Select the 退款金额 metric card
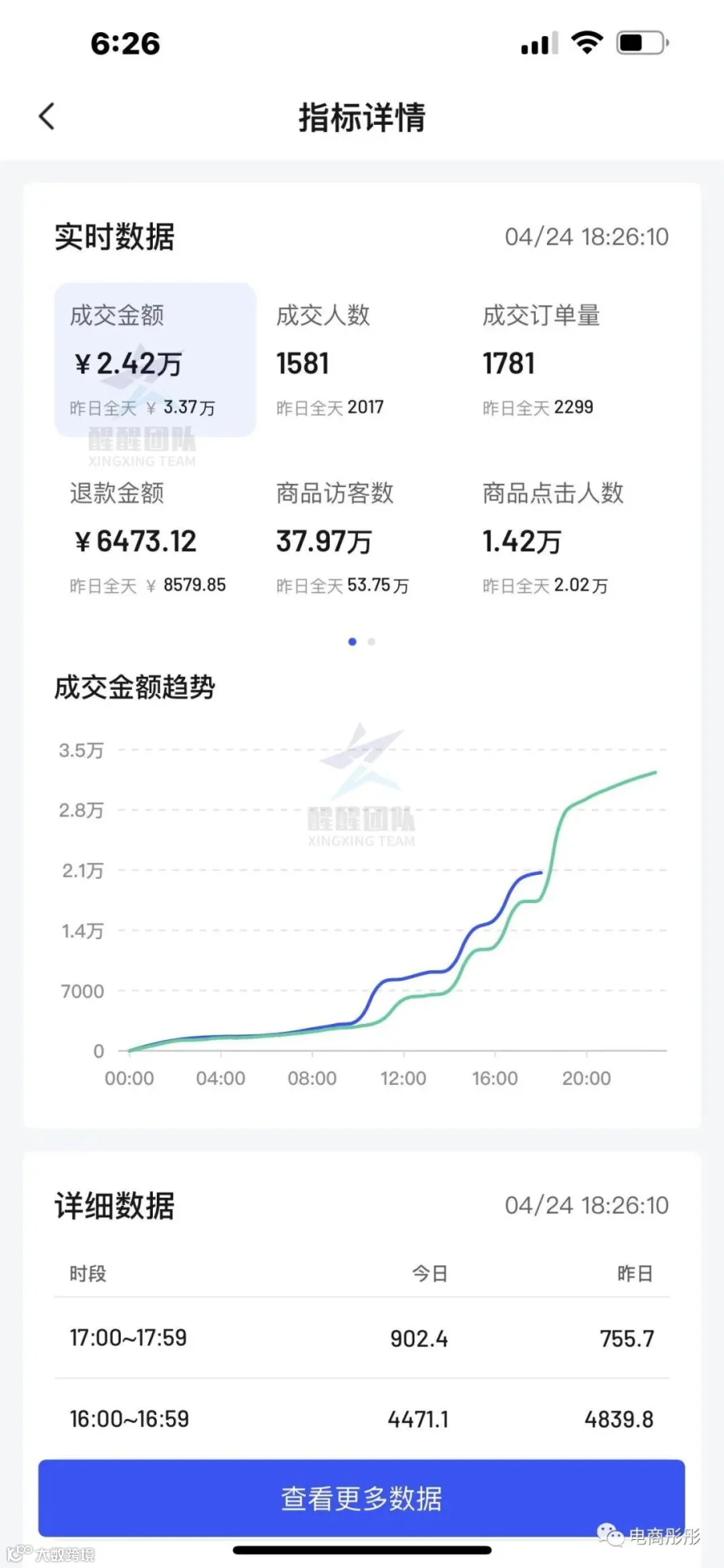This screenshot has width=724, height=1568. [x=155, y=538]
